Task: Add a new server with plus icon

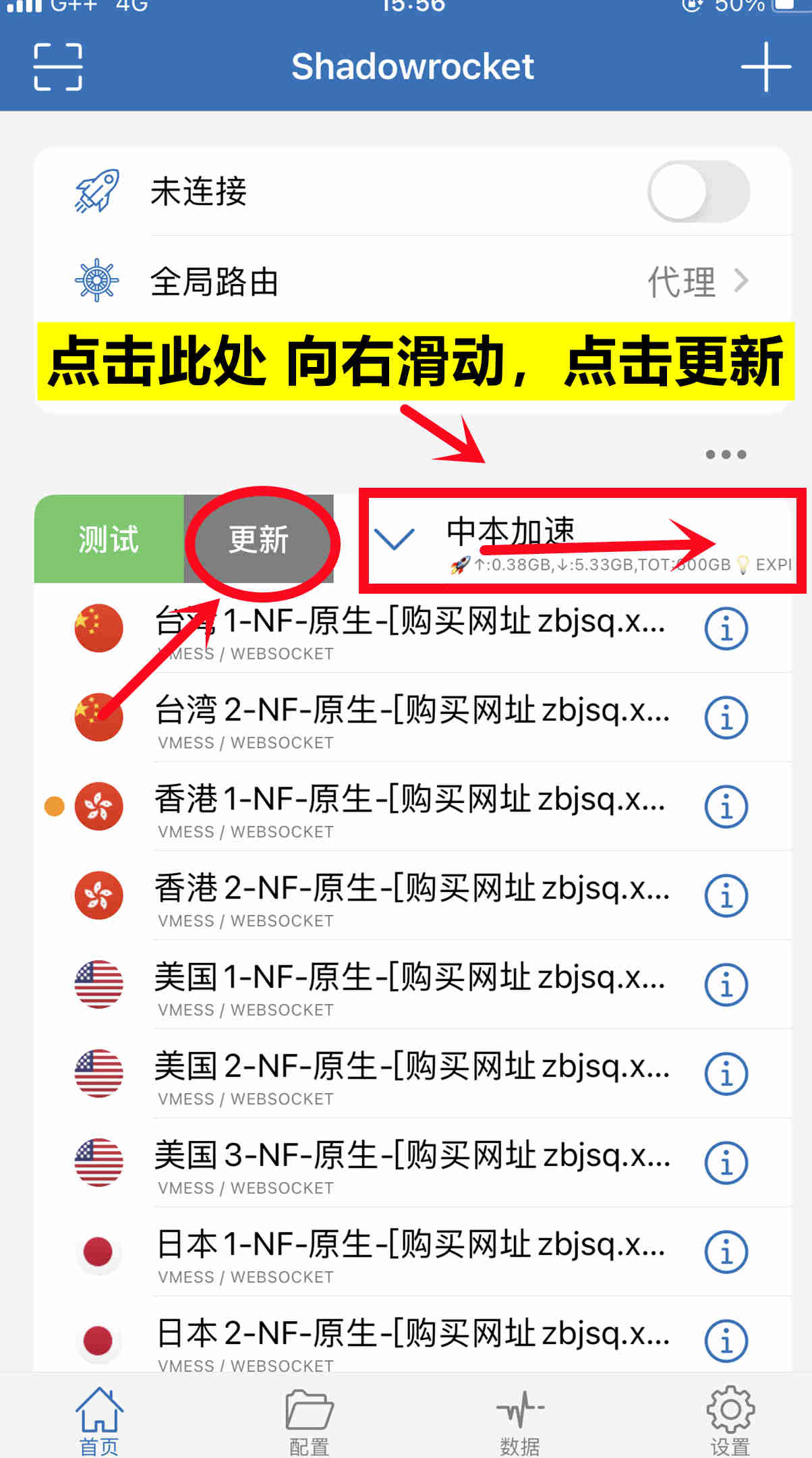Action: (765, 67)
